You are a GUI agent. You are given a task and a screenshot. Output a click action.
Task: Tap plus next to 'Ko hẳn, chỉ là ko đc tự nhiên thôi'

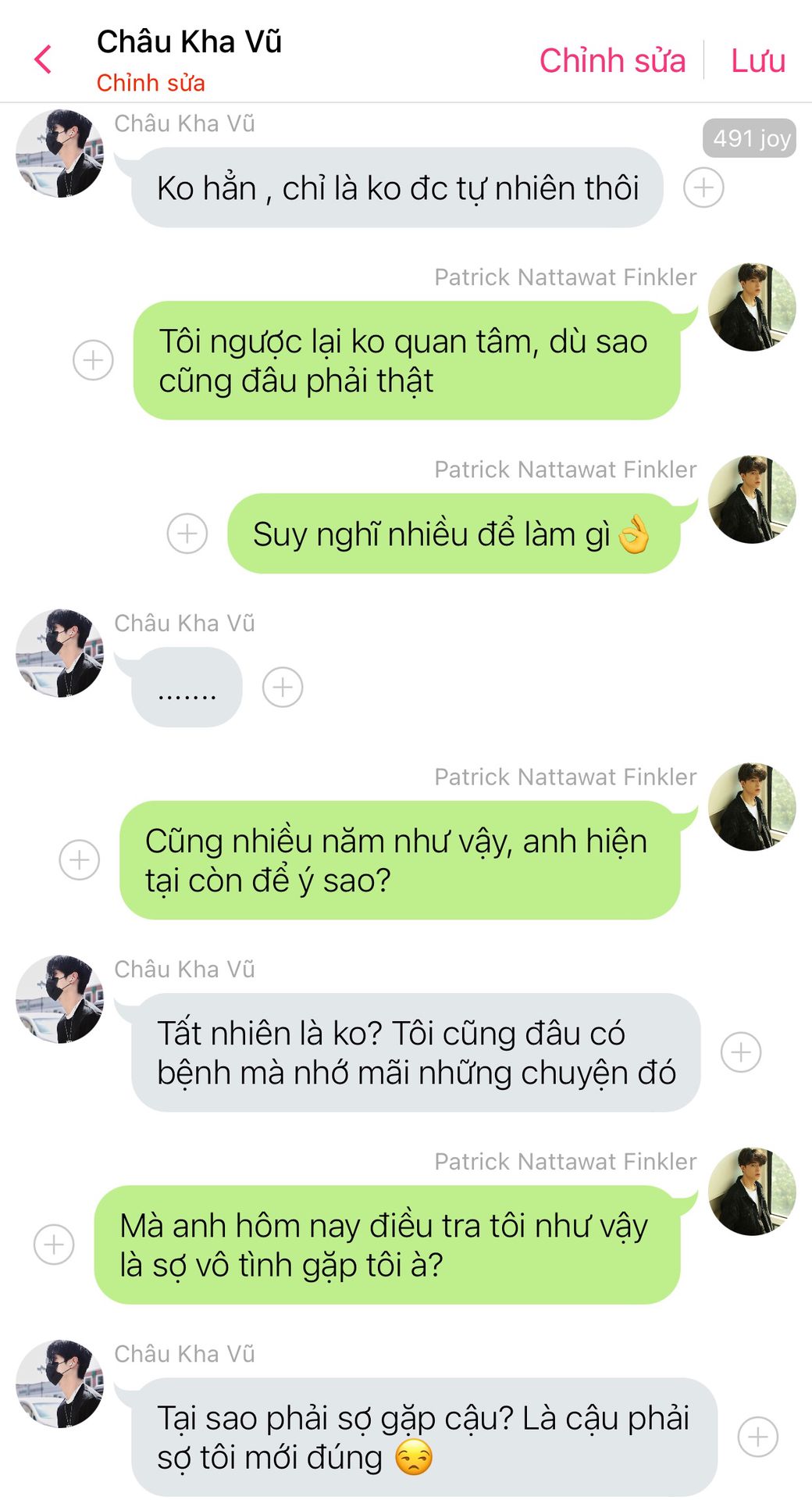(x=703, y=187)
